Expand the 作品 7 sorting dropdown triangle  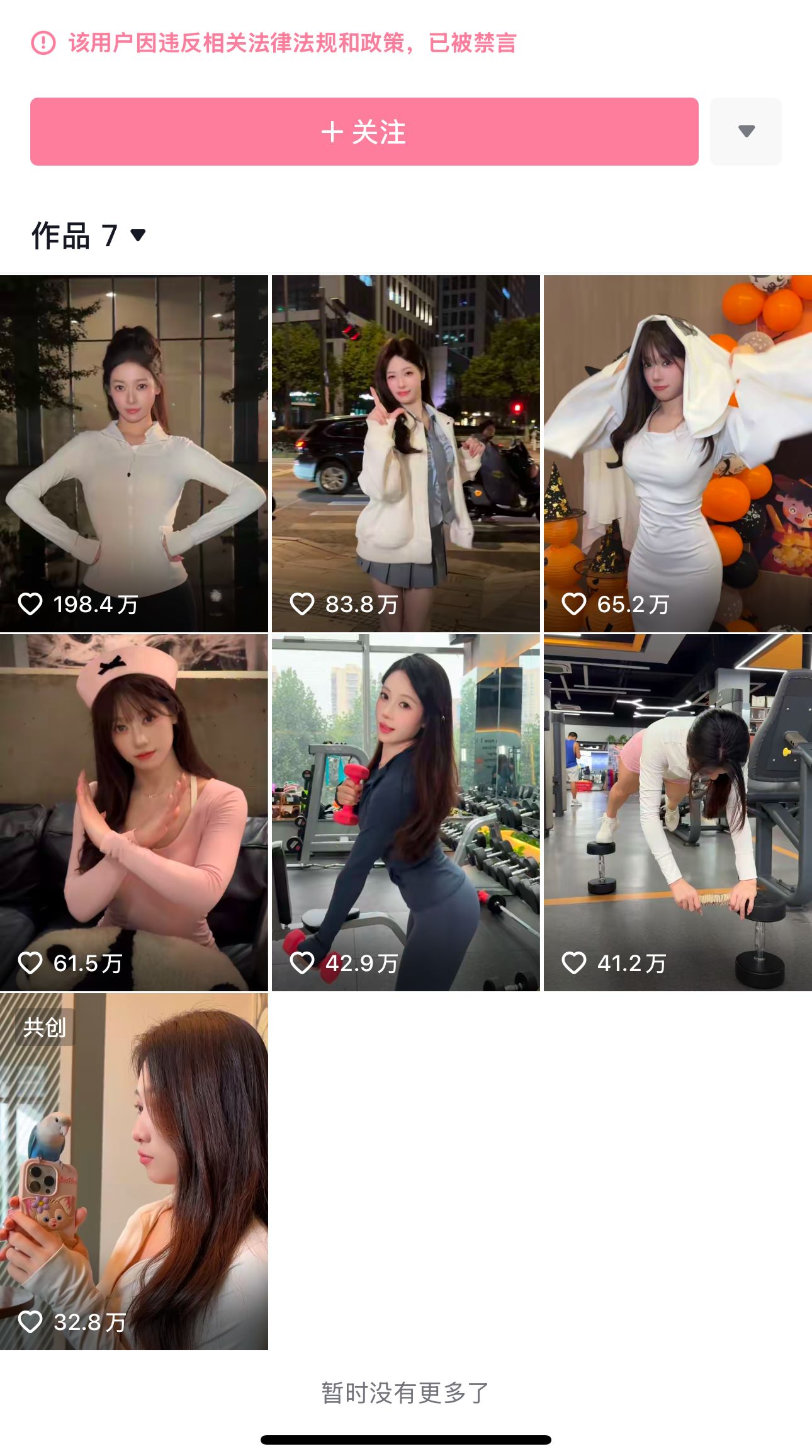pyautogui.click(x=138, y=236)
